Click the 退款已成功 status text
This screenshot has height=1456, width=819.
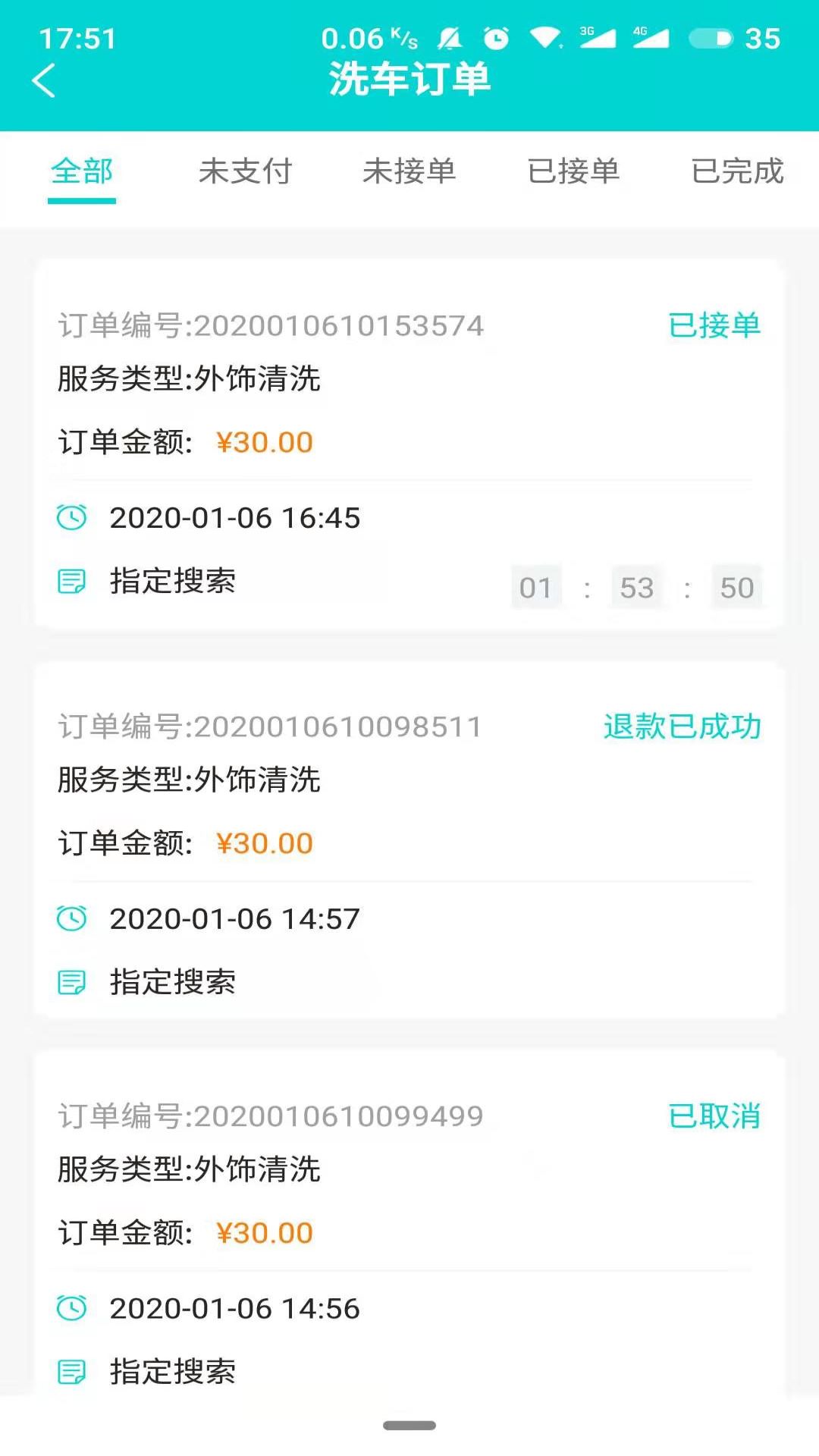[682, 726]
